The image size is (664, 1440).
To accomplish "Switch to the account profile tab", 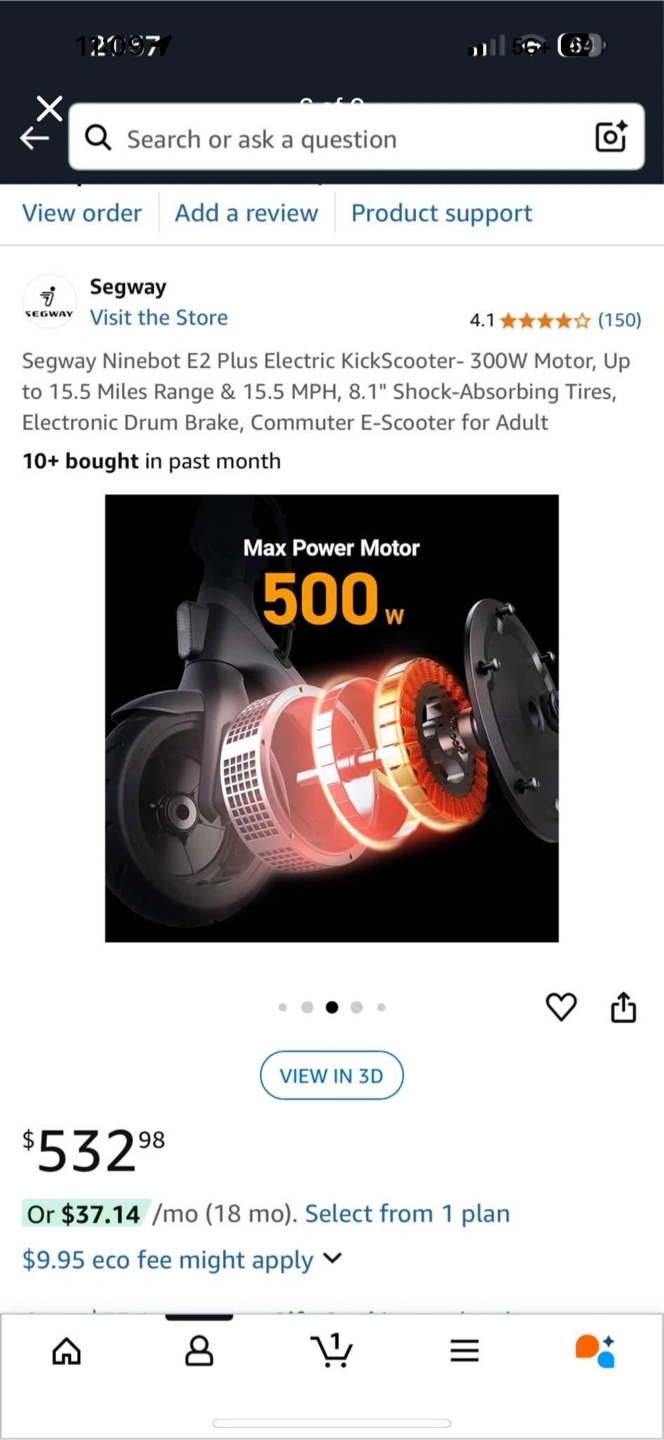I will click(199, 1352).
